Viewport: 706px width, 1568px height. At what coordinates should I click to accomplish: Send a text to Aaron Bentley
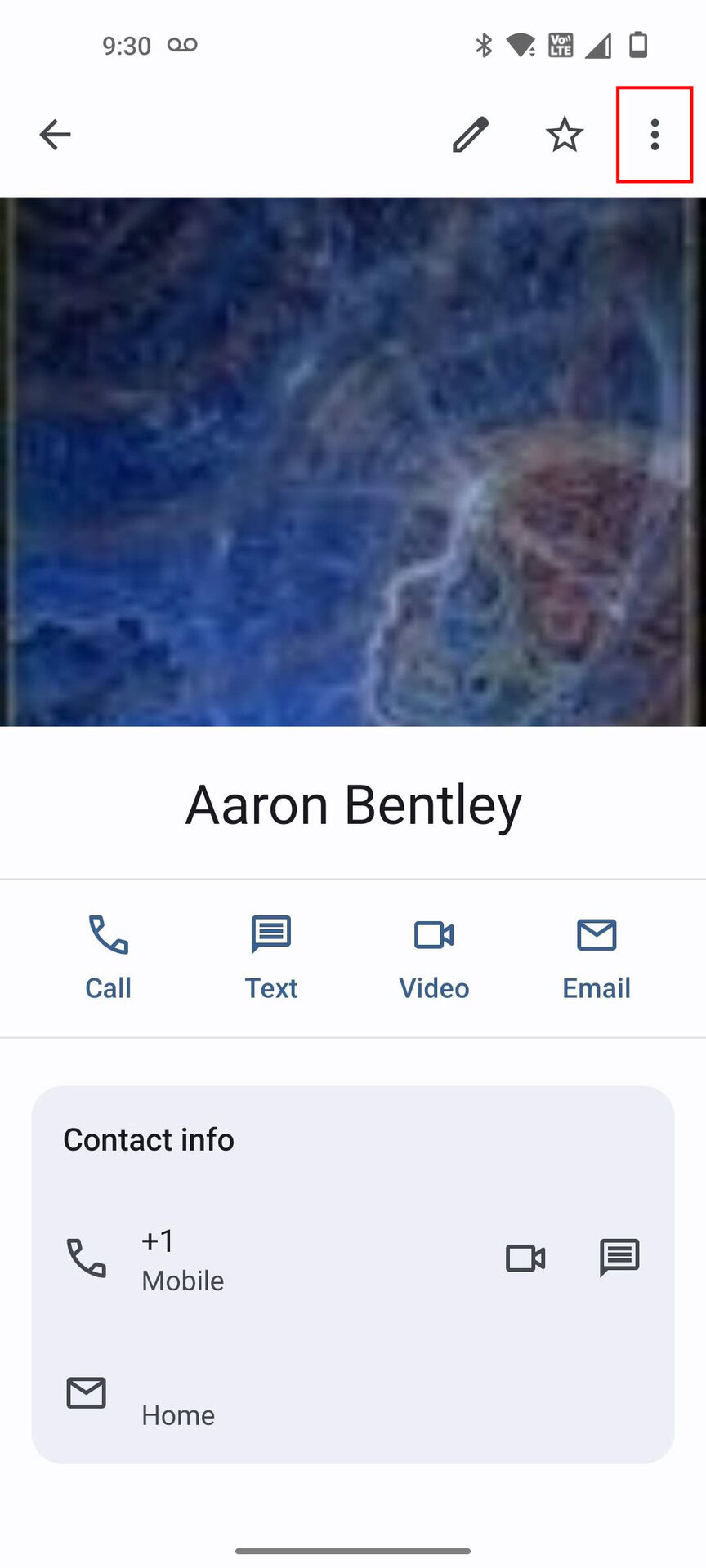click(271, 957)
